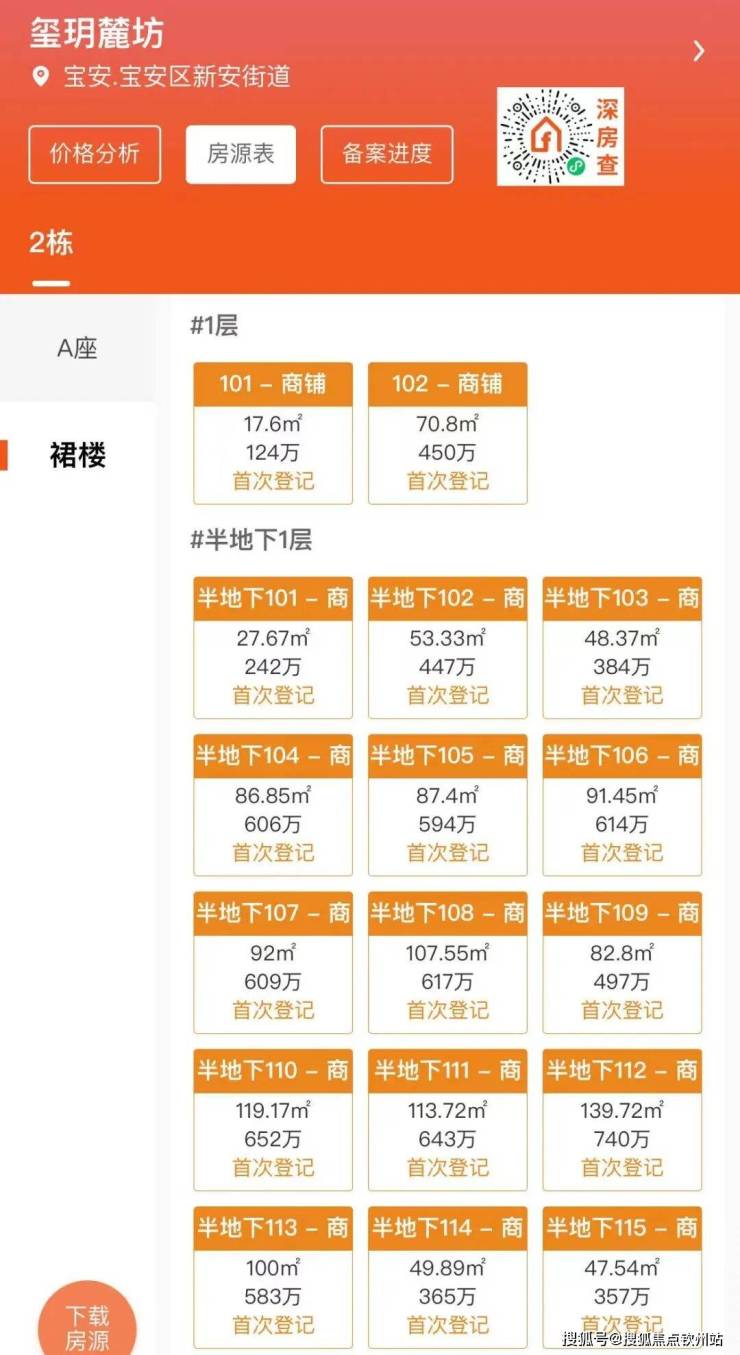Open unit 半地下105 card
This screenshot has height=1355, width=740.
(447, 805)
